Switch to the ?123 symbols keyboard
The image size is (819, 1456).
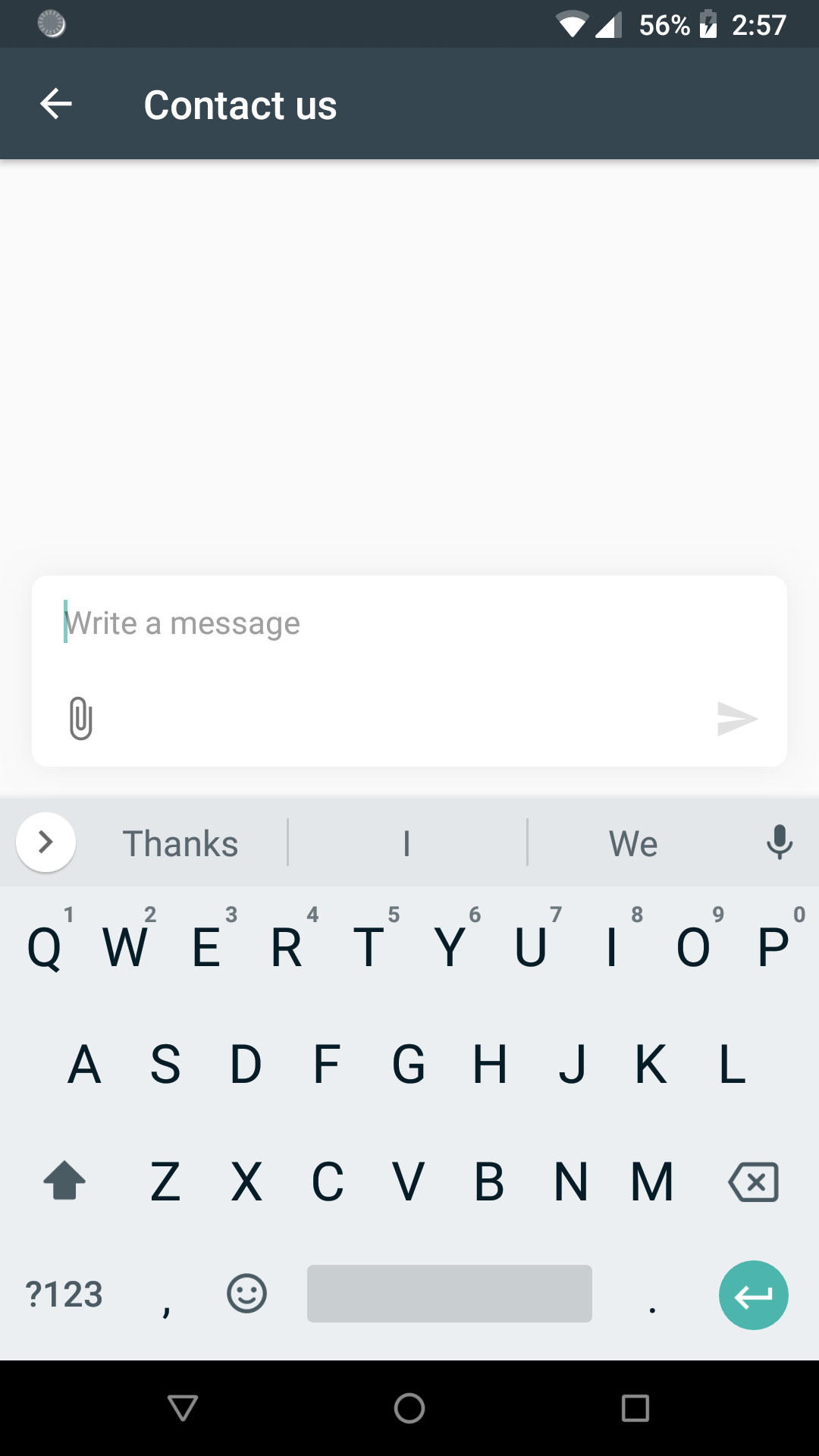point(64,1294)
